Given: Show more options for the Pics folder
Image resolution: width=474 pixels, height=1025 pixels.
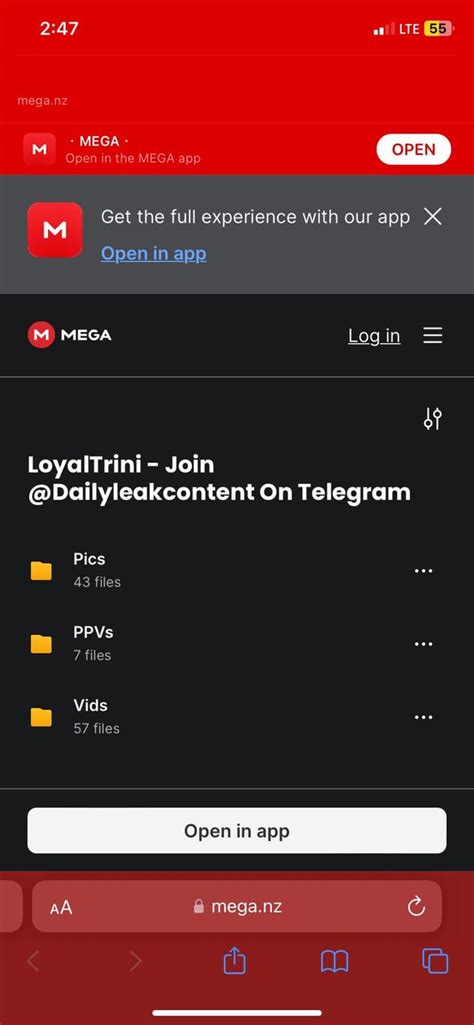Looking at the screenshot, I should tap(424, 571).
